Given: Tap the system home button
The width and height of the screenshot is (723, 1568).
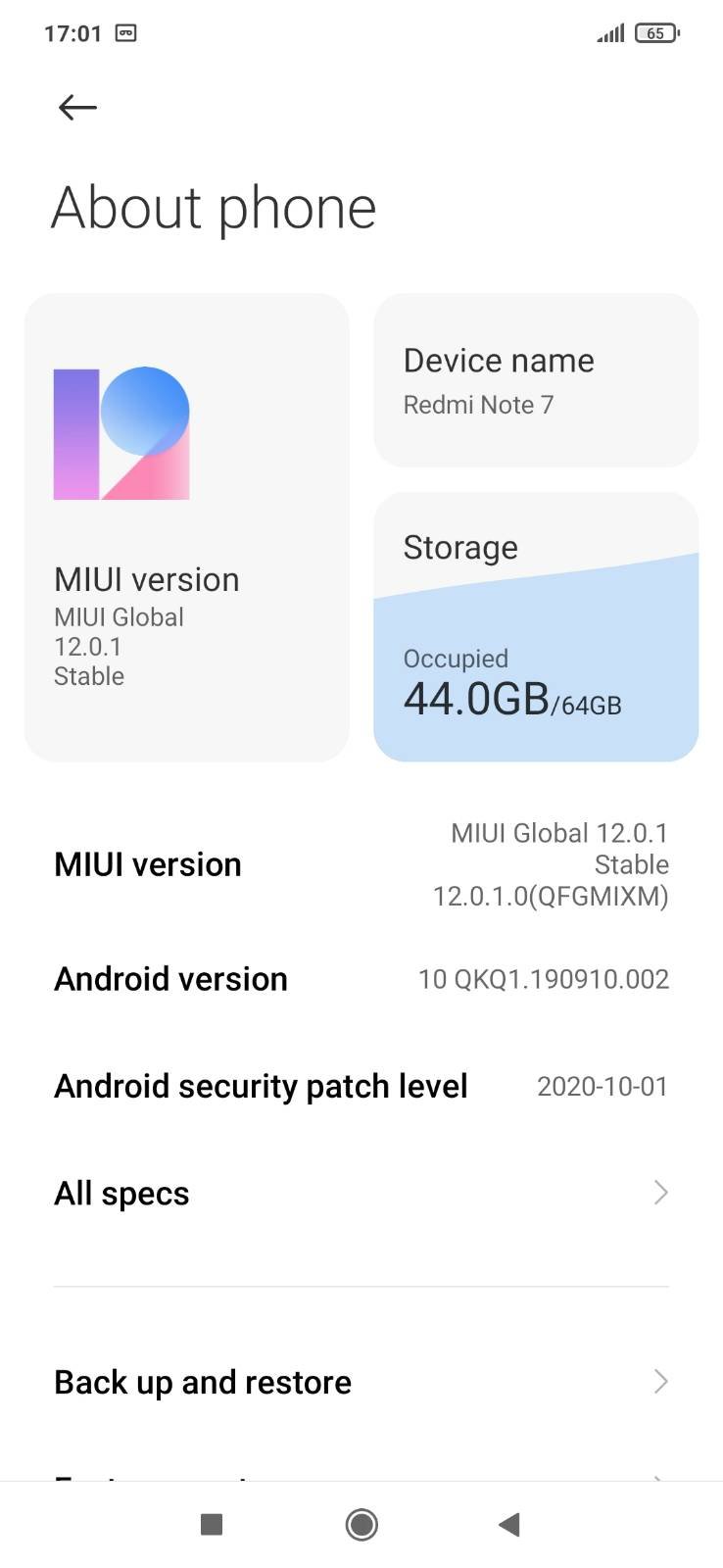Looking at the screenshot, I should point(361,1524).
